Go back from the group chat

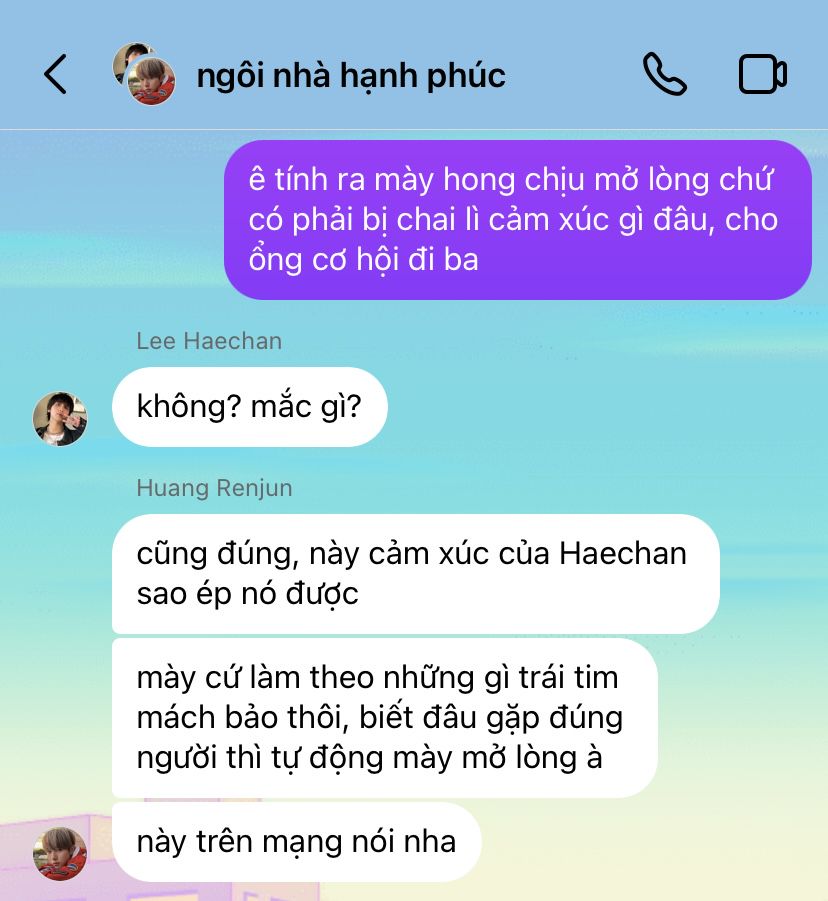tap(56, 75)
